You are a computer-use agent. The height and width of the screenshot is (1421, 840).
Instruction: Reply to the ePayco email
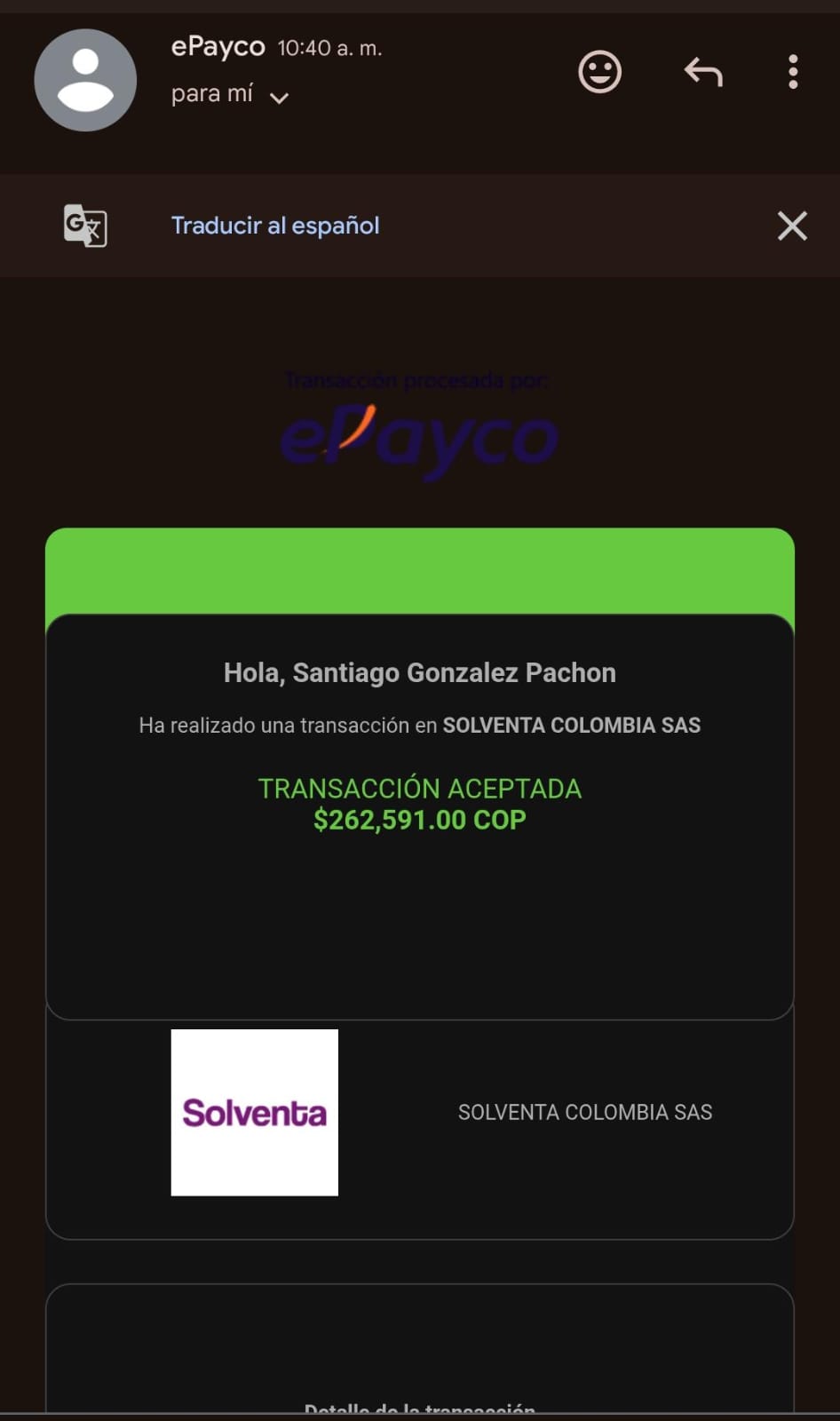click(703, 72)
